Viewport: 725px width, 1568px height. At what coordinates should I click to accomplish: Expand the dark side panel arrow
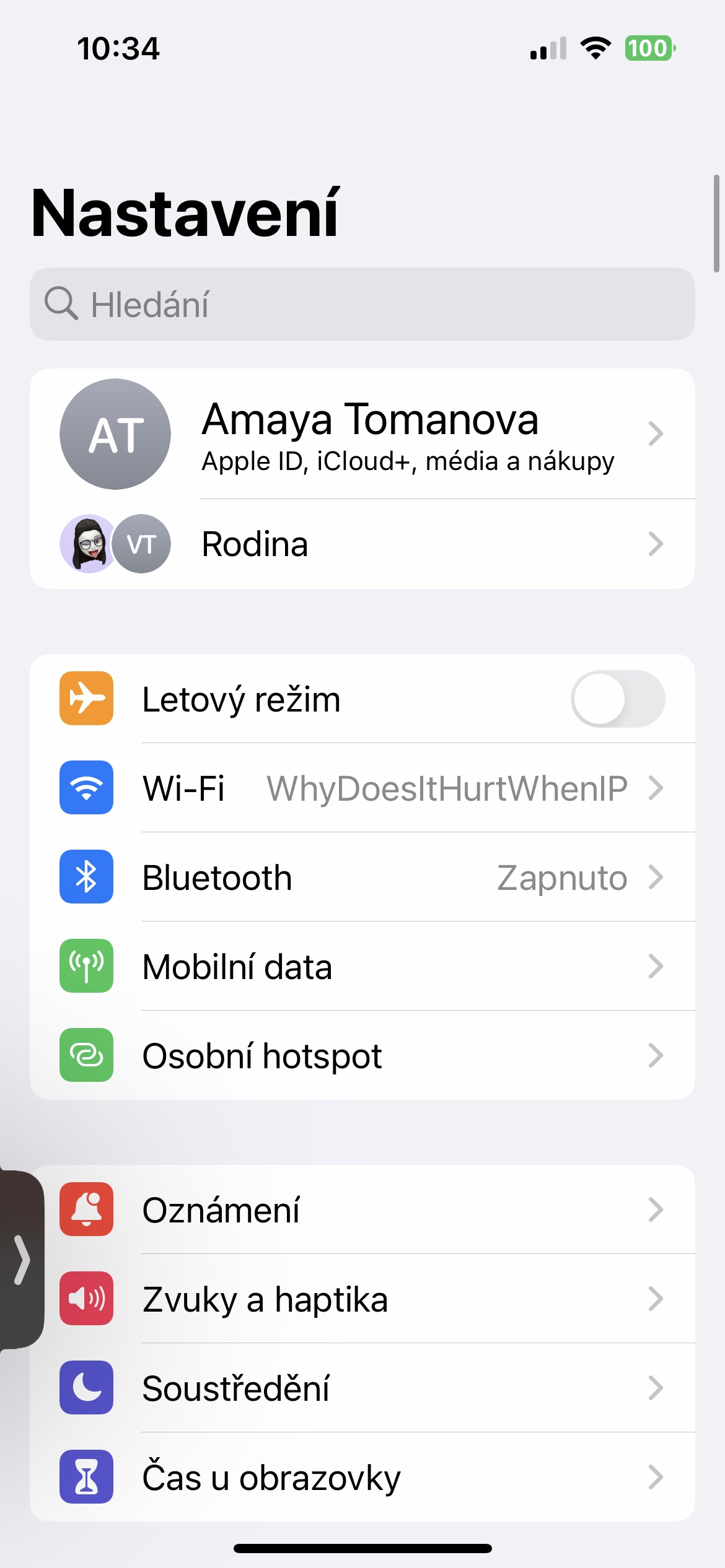[x=21, y=1260]
